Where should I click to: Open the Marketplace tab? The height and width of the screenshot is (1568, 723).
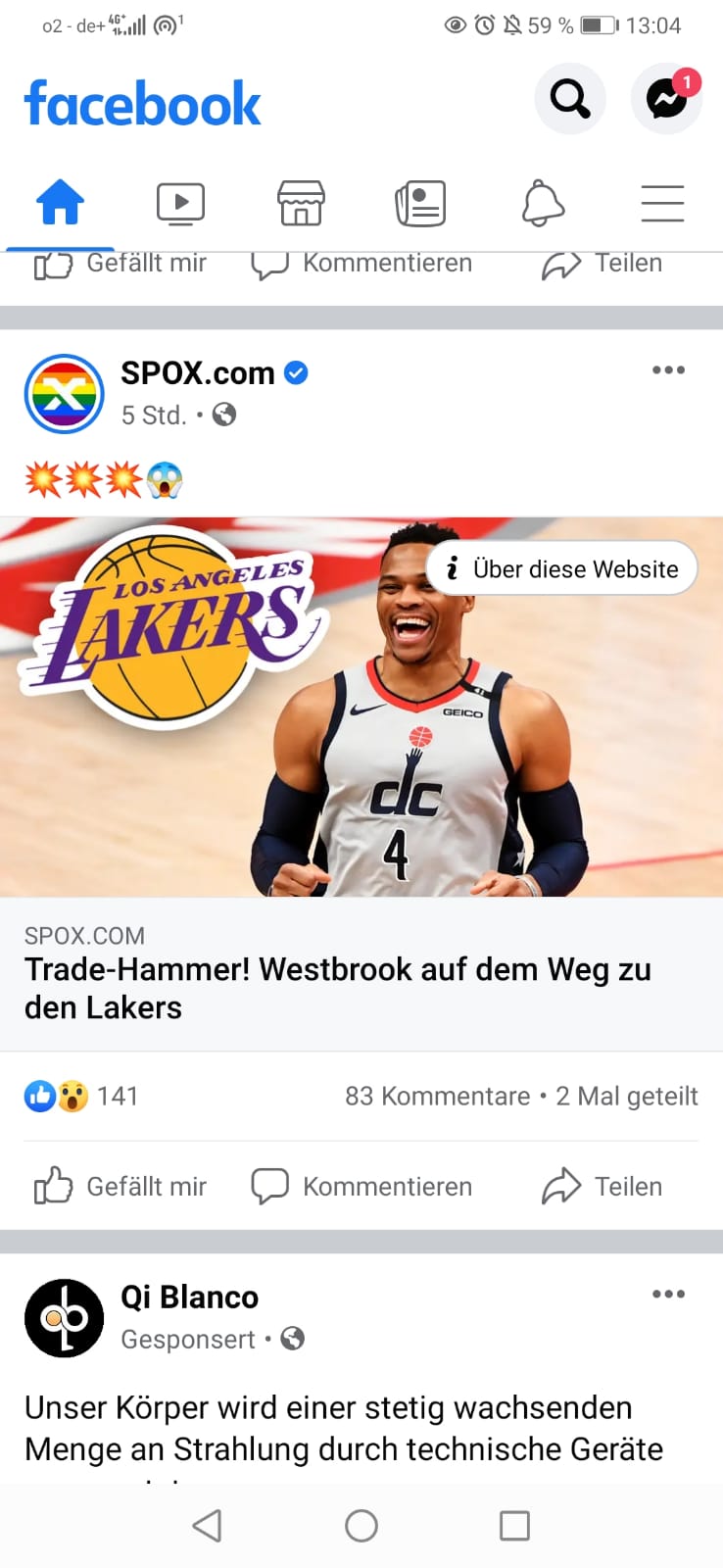301,203
